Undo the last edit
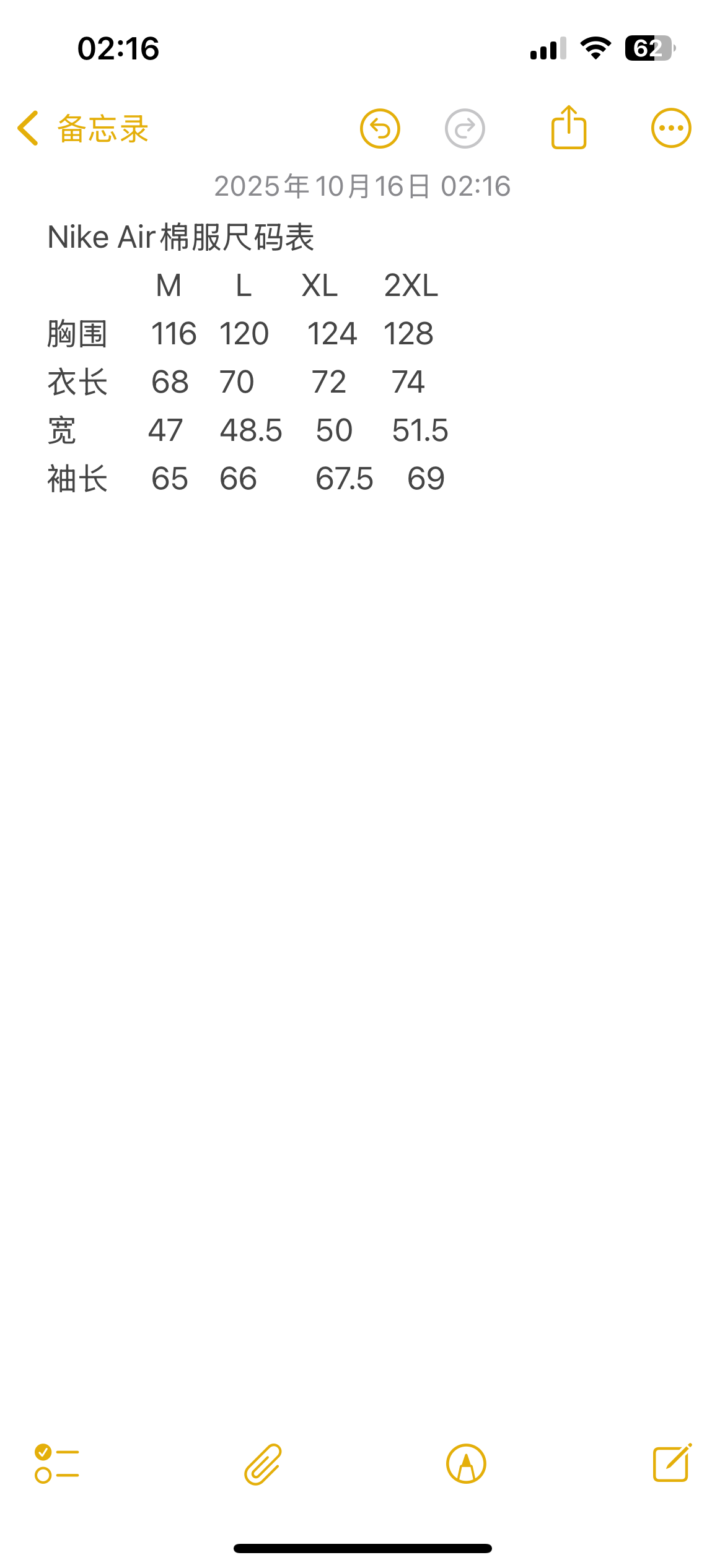The image size is (725, 1568). pos(380,129)
